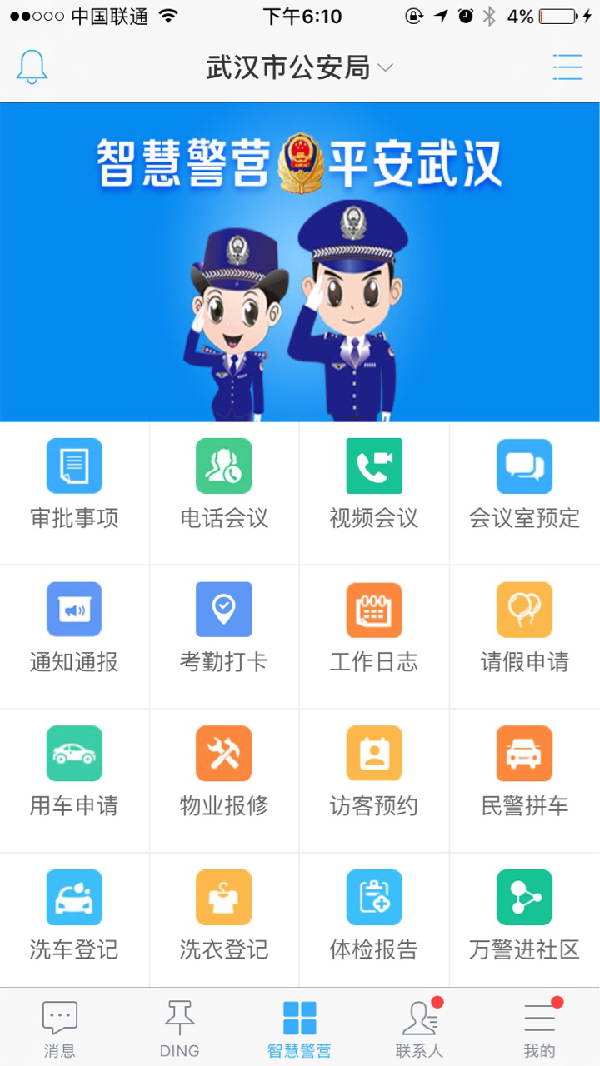Go to the 联系人 contacts tab
Screen dimensions: 600x1066
419,1028
